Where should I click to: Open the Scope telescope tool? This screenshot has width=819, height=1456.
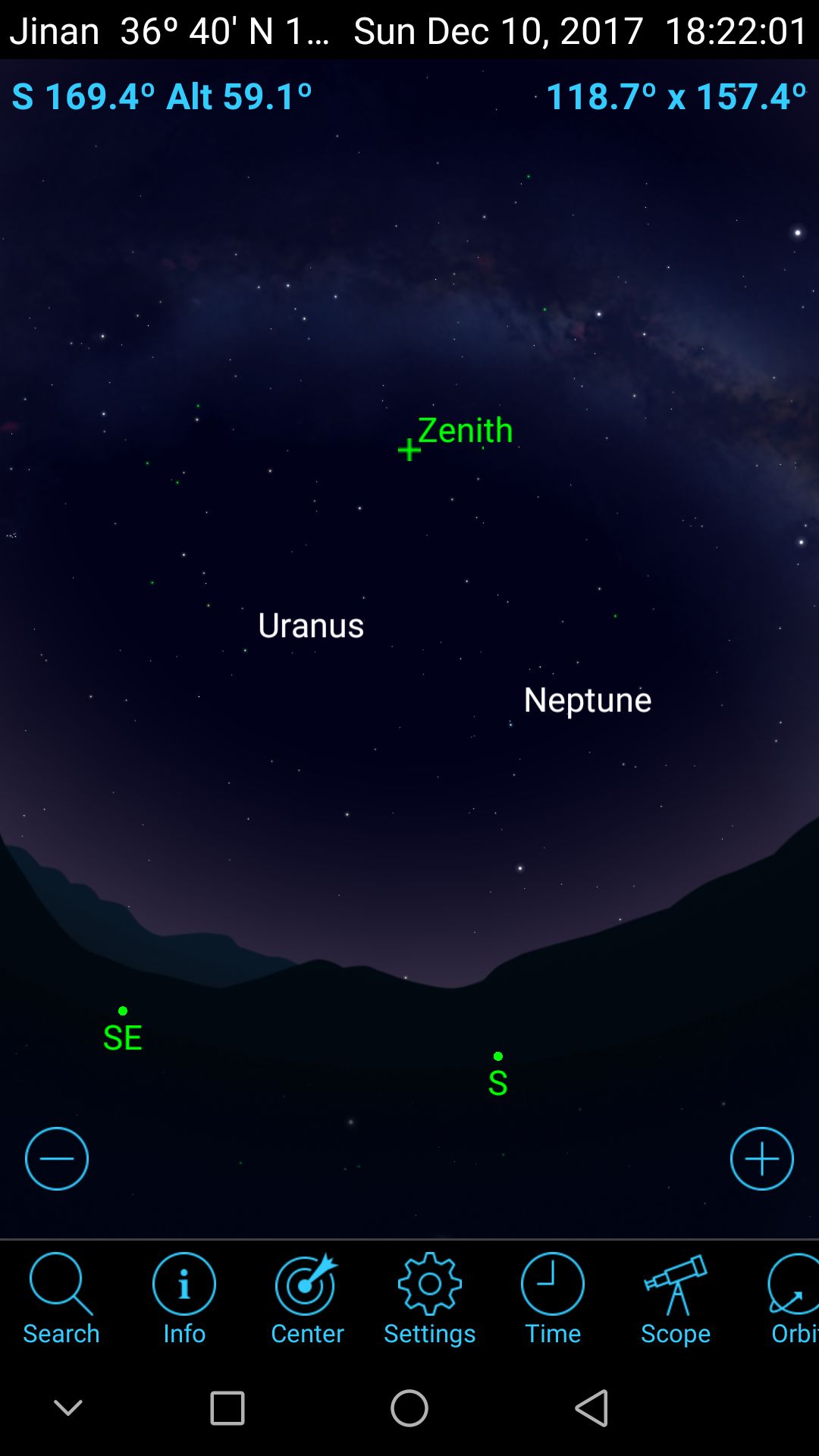675,1298
